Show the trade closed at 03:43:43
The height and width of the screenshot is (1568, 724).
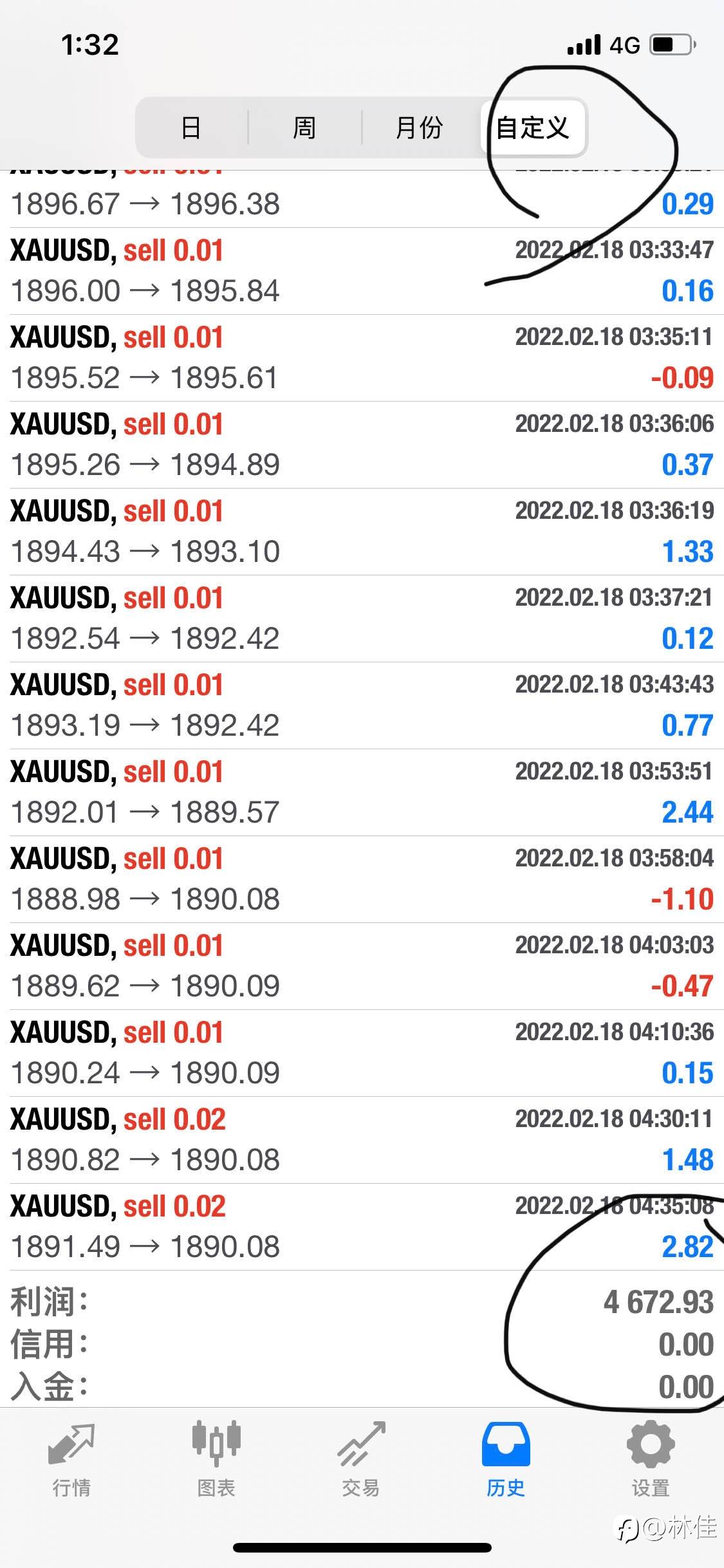pyautogui.click(x=362, y=705)
